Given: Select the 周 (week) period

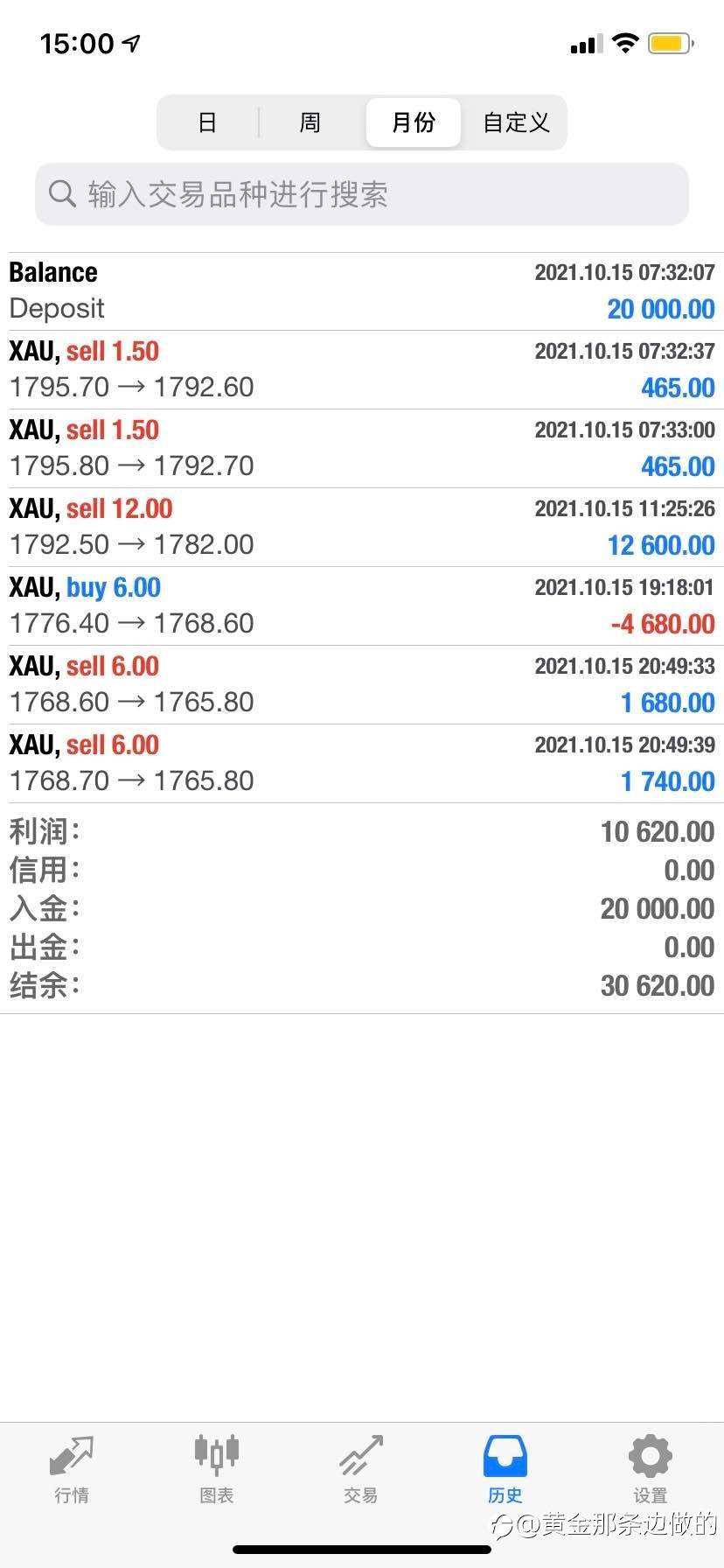Looking at the screenshot, I should [310, 122].
